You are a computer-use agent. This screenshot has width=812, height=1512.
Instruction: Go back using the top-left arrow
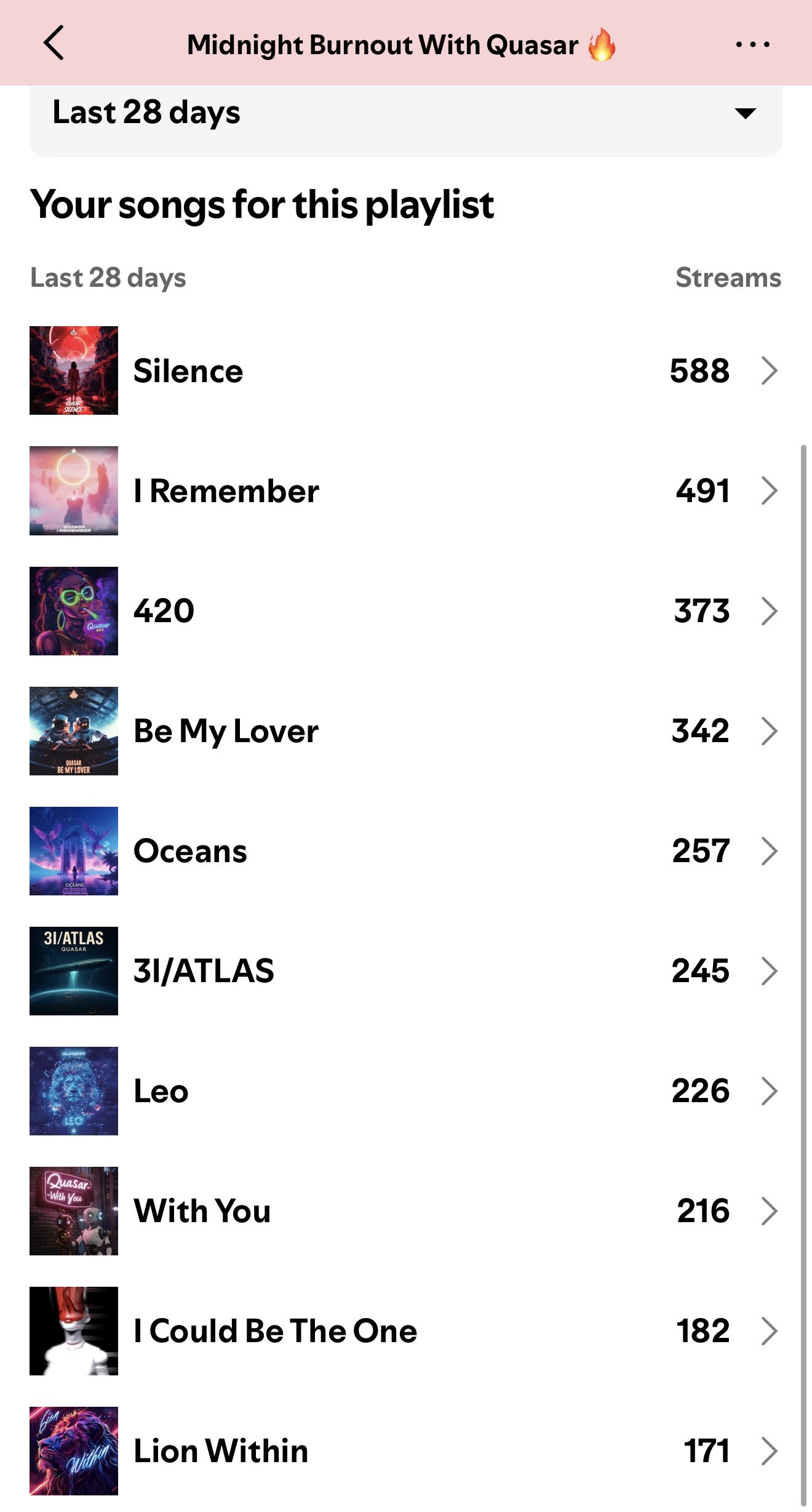click(54, 44)
